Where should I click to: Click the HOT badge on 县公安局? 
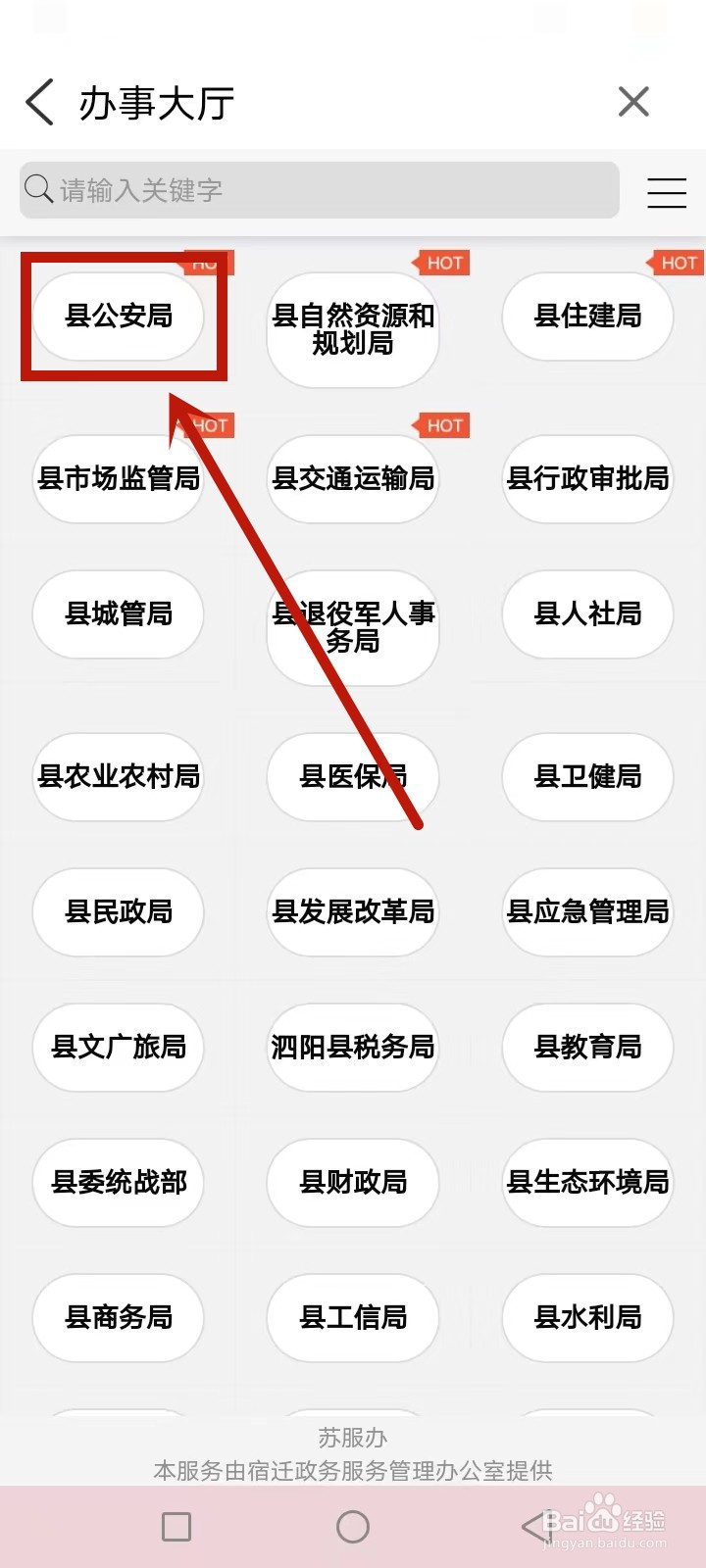pos(206,262)
